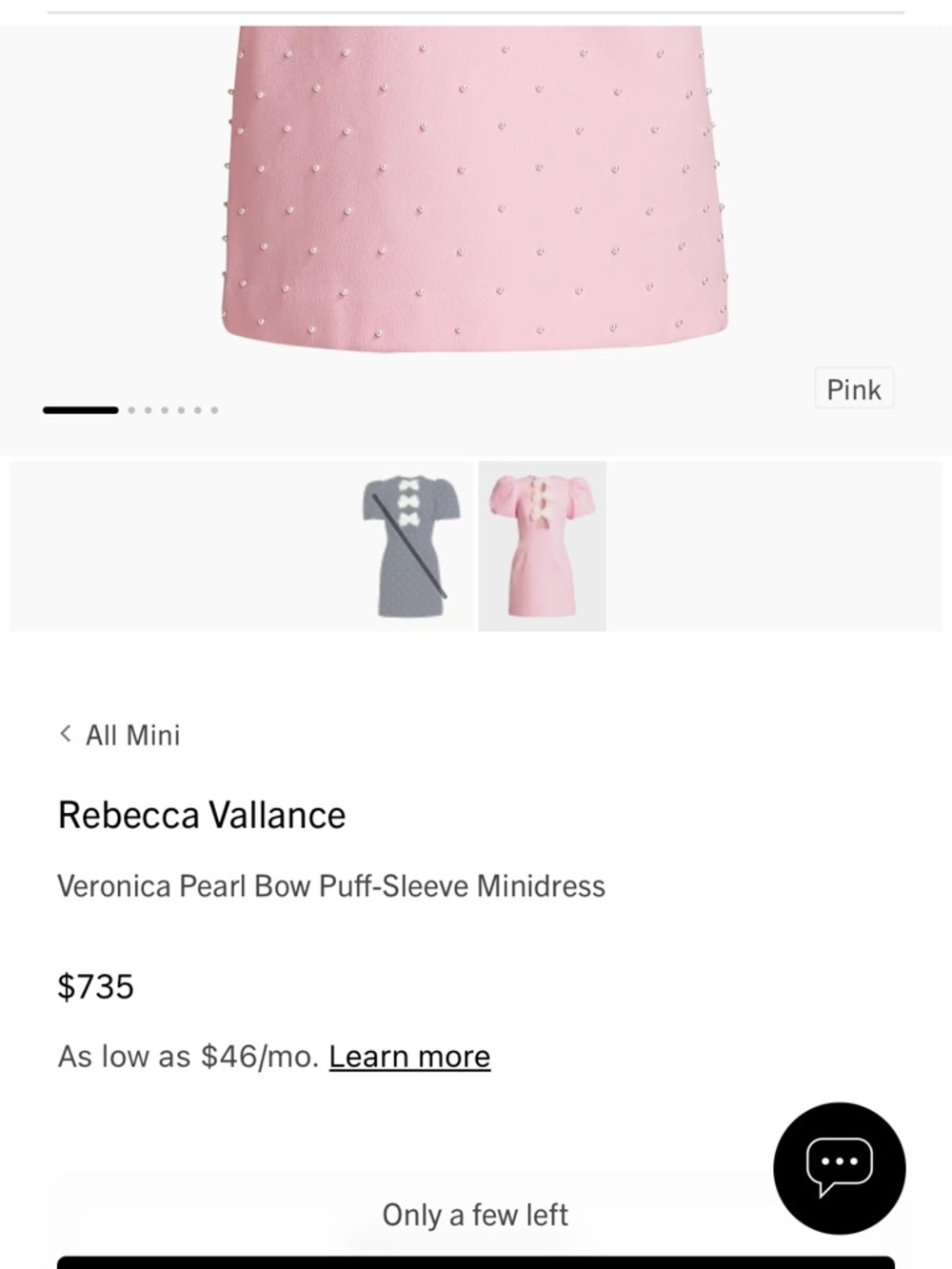Click the $735 price text
Viewport: 952px width, 1269px height.
(x=96, y=987)
